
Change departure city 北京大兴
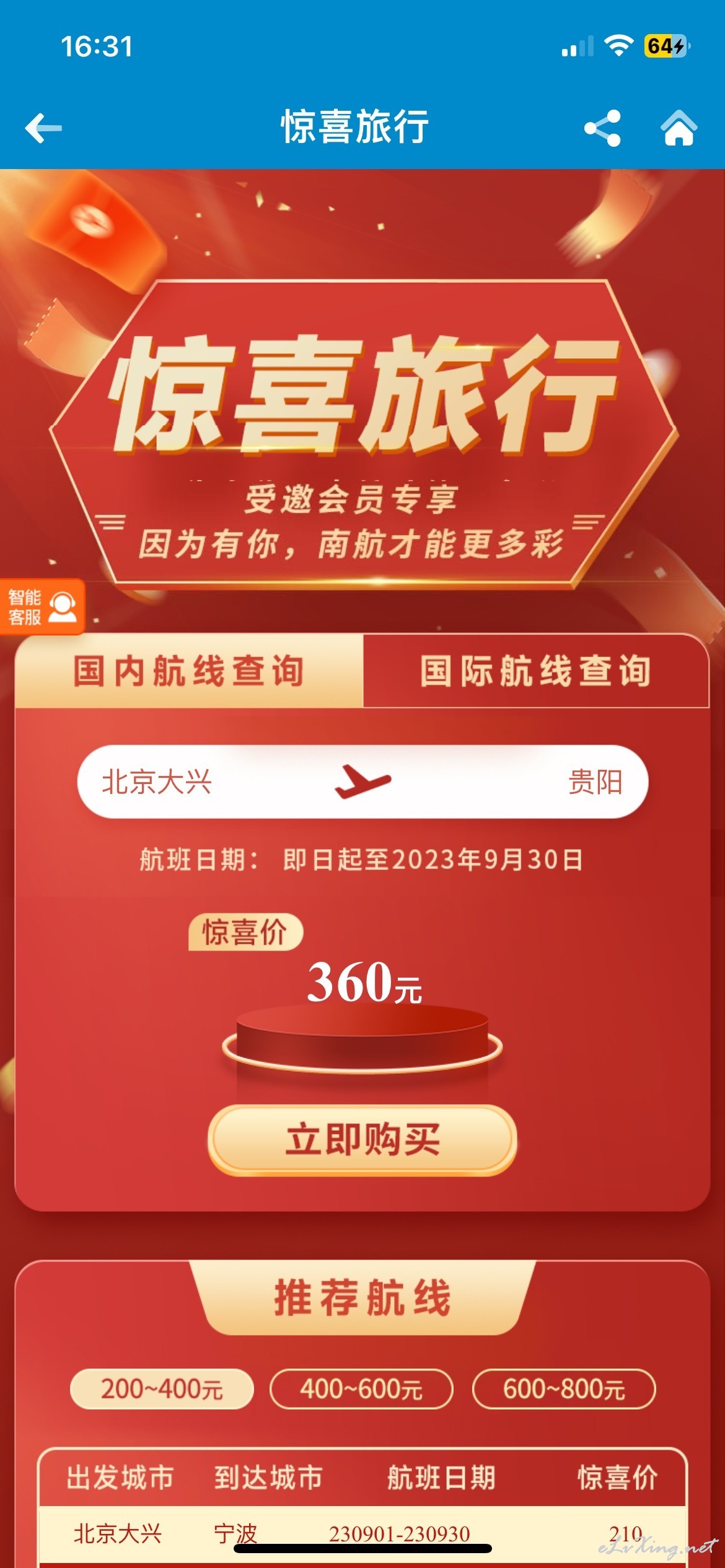(157, 782)
